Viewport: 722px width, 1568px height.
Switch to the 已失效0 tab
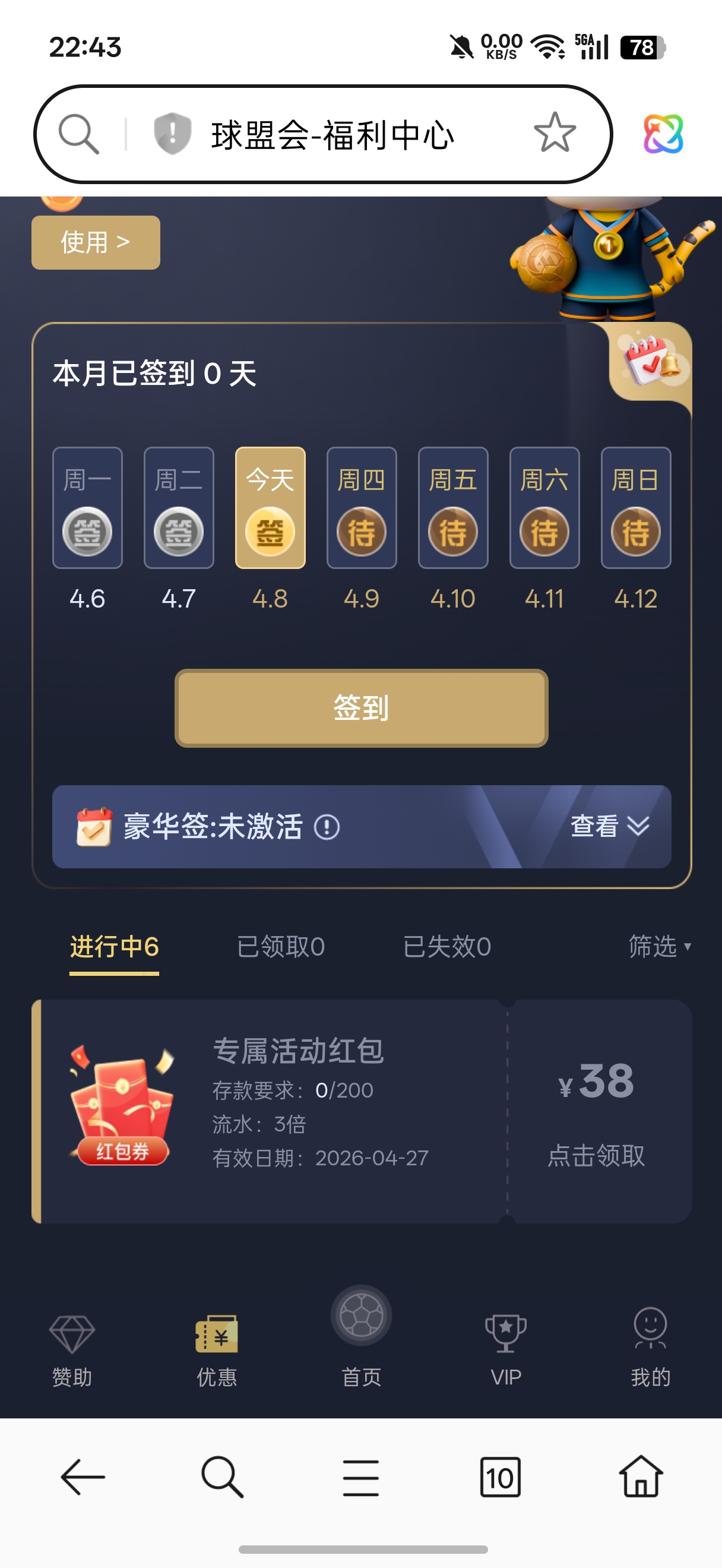[x=447, y=947]
